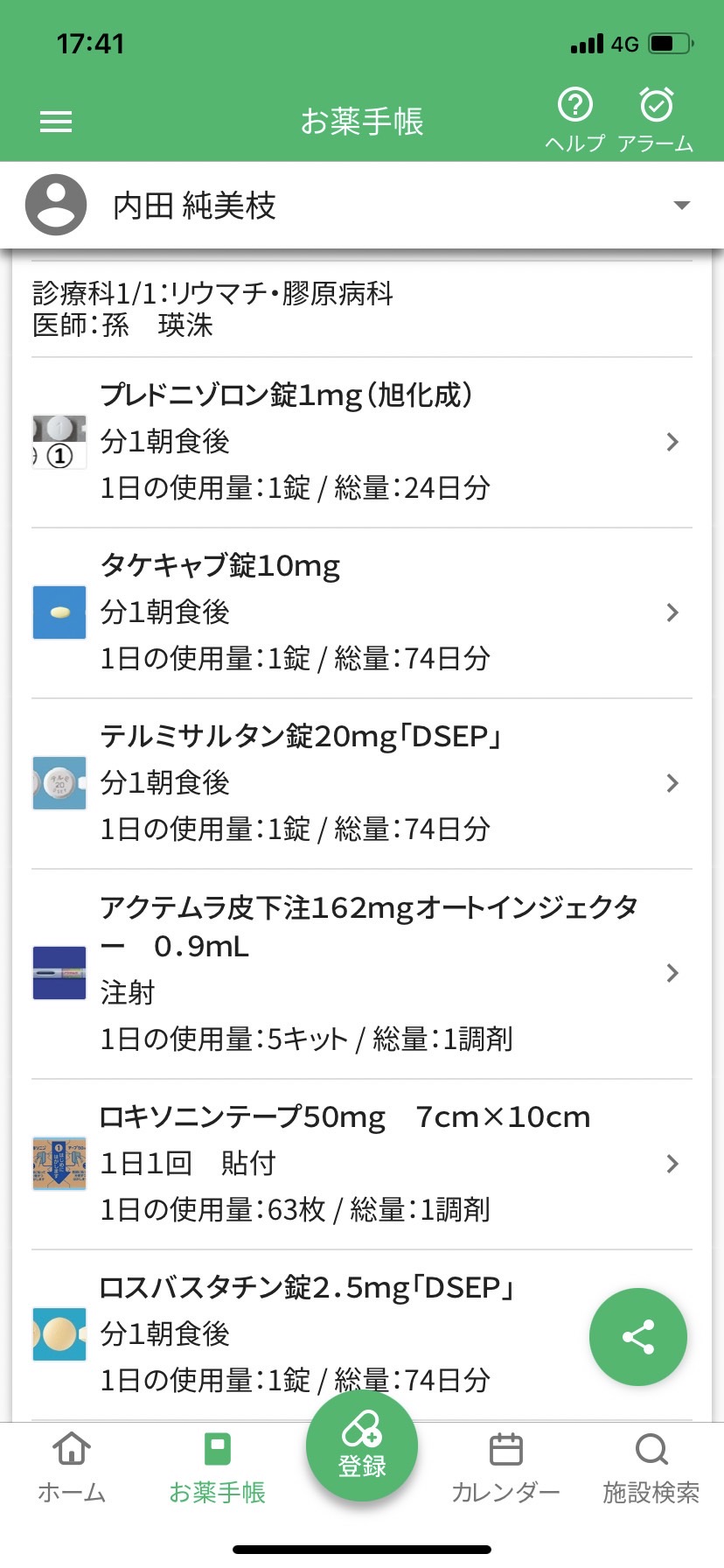Viewport: 724px width, 1568px height.
Task: Open the アラーム alarm settings
Action: click(656, 121)
